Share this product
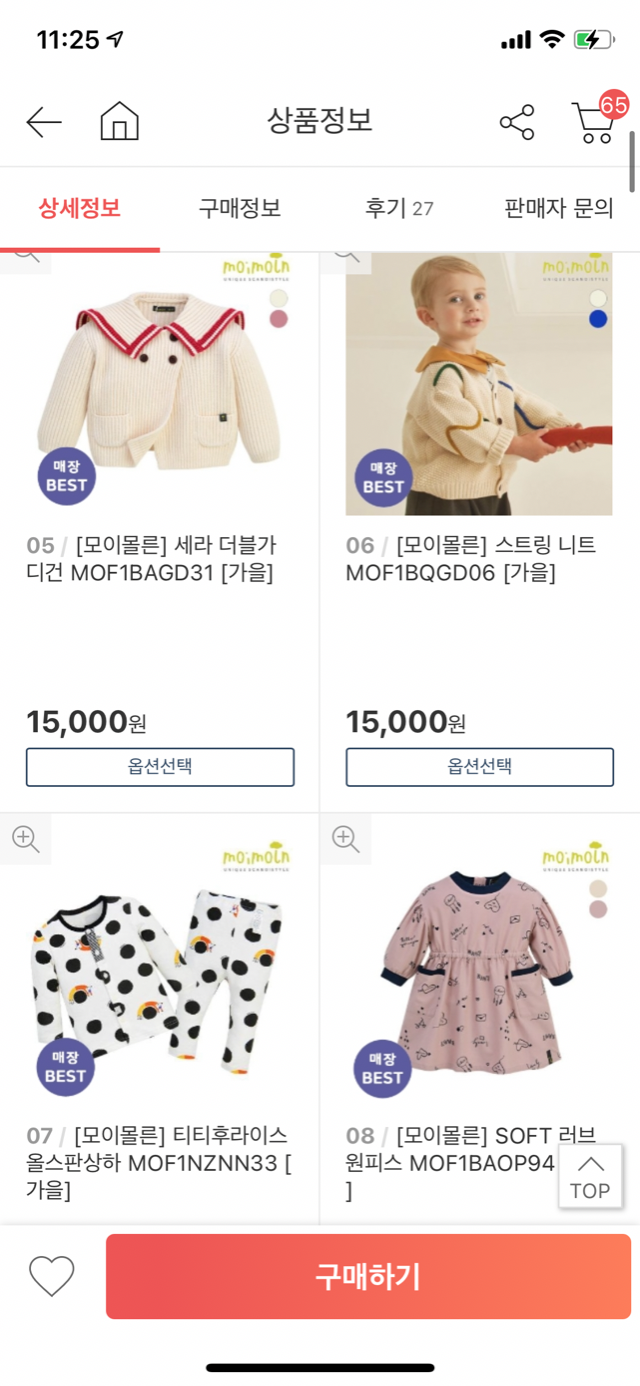This screenshot has height=1386, width=640. click(517, 123)
